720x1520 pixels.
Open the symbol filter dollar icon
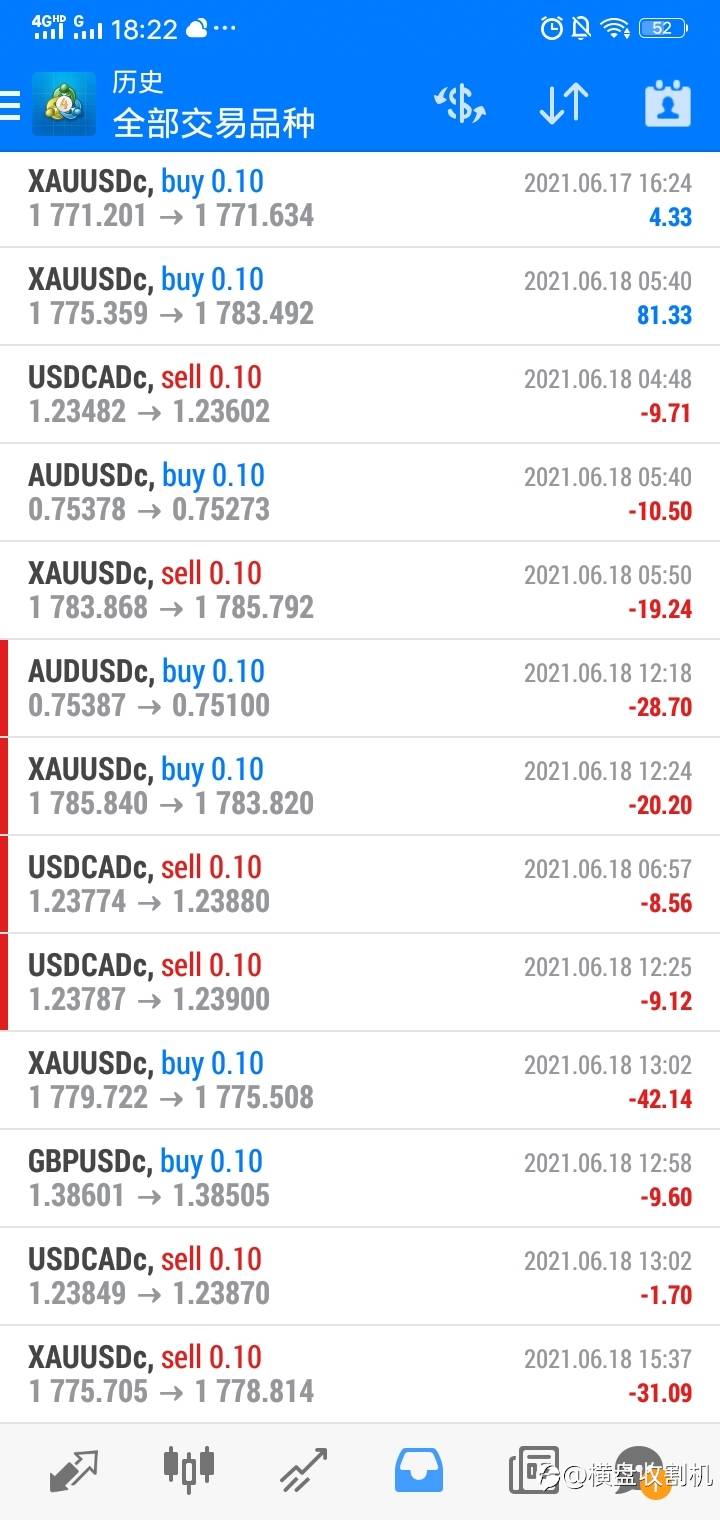coord(460,104)
